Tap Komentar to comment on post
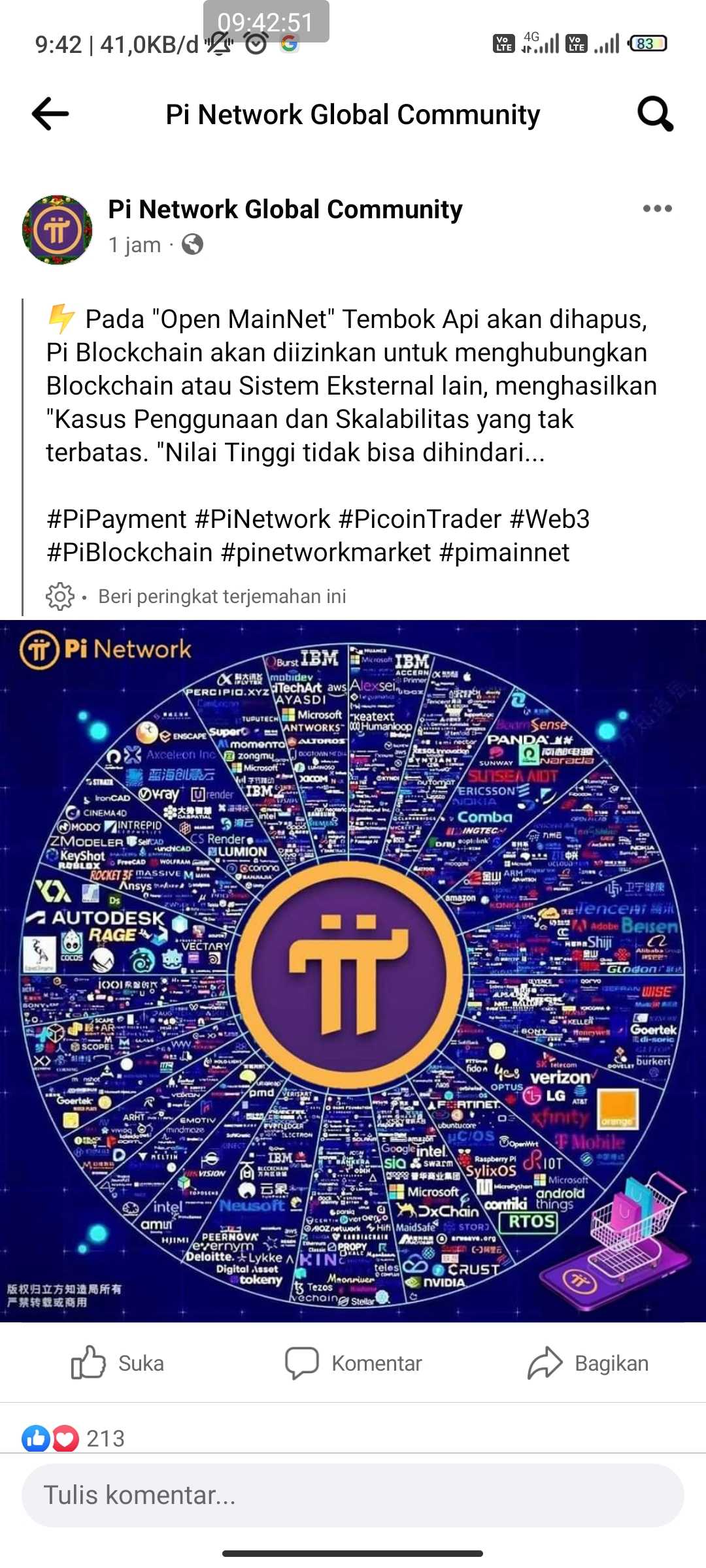The width and height of the screenshot is (706, 1568). (x=354, y=1364)
